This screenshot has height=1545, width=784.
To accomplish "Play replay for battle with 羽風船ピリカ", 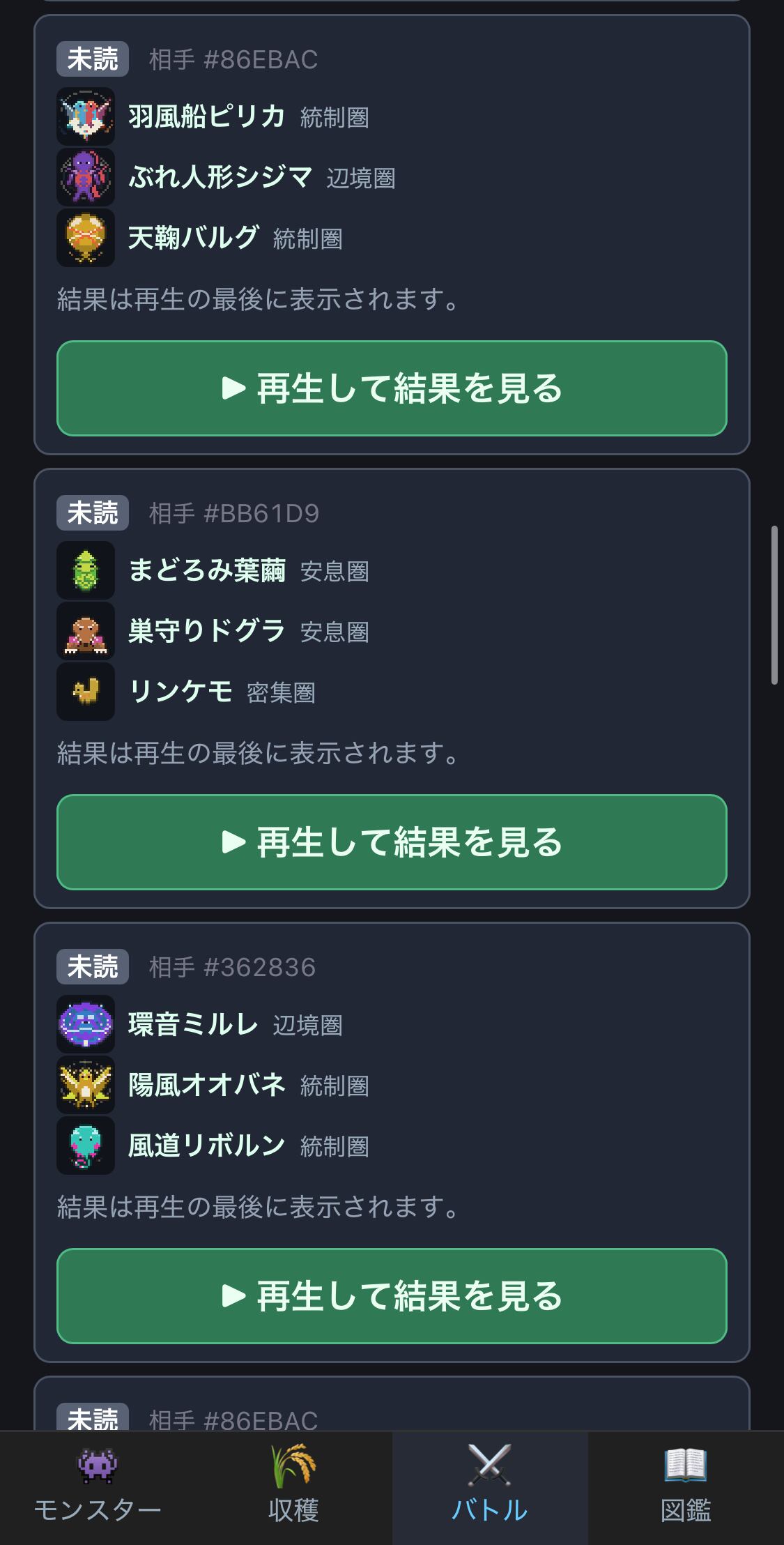I will tap(392, 388).
